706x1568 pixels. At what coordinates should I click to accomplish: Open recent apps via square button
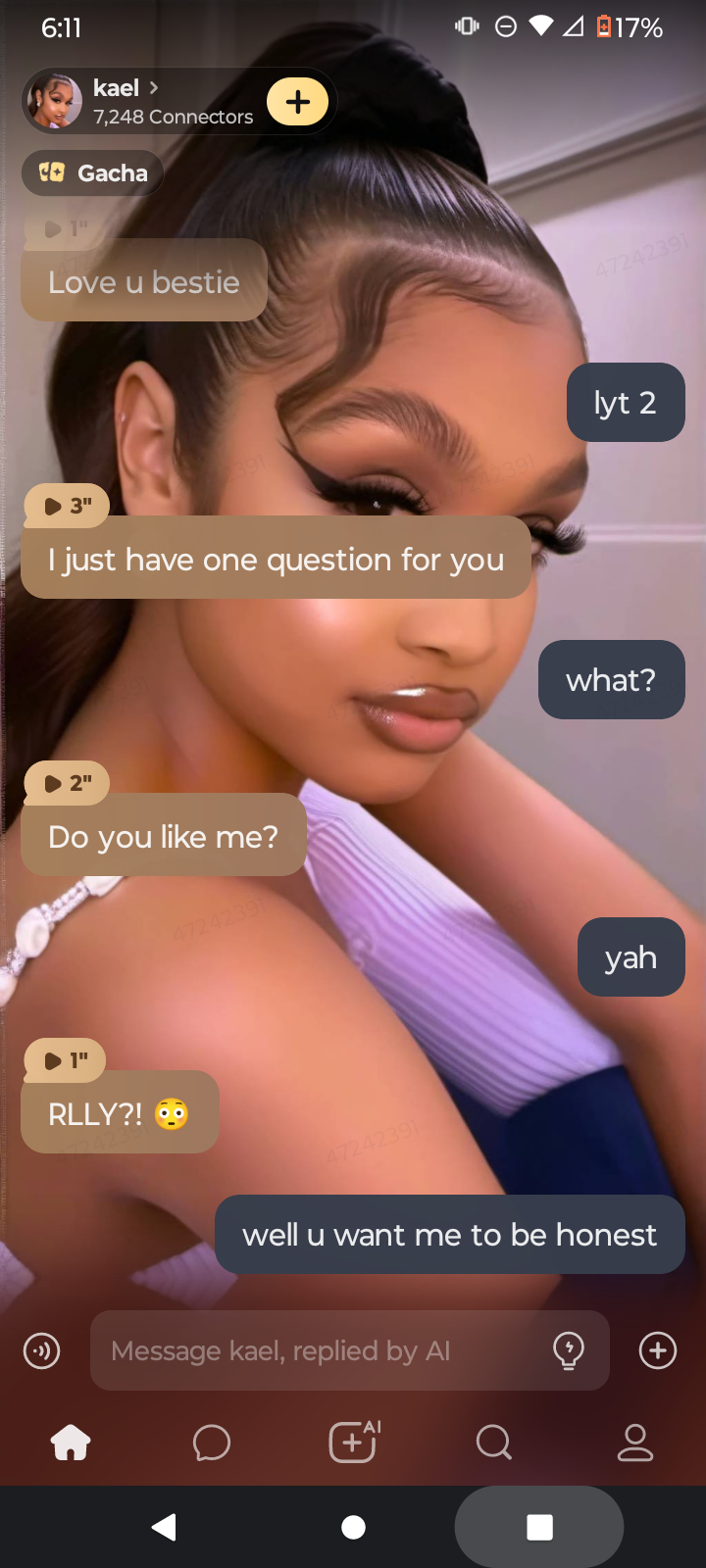click(x=539, y=1527)
